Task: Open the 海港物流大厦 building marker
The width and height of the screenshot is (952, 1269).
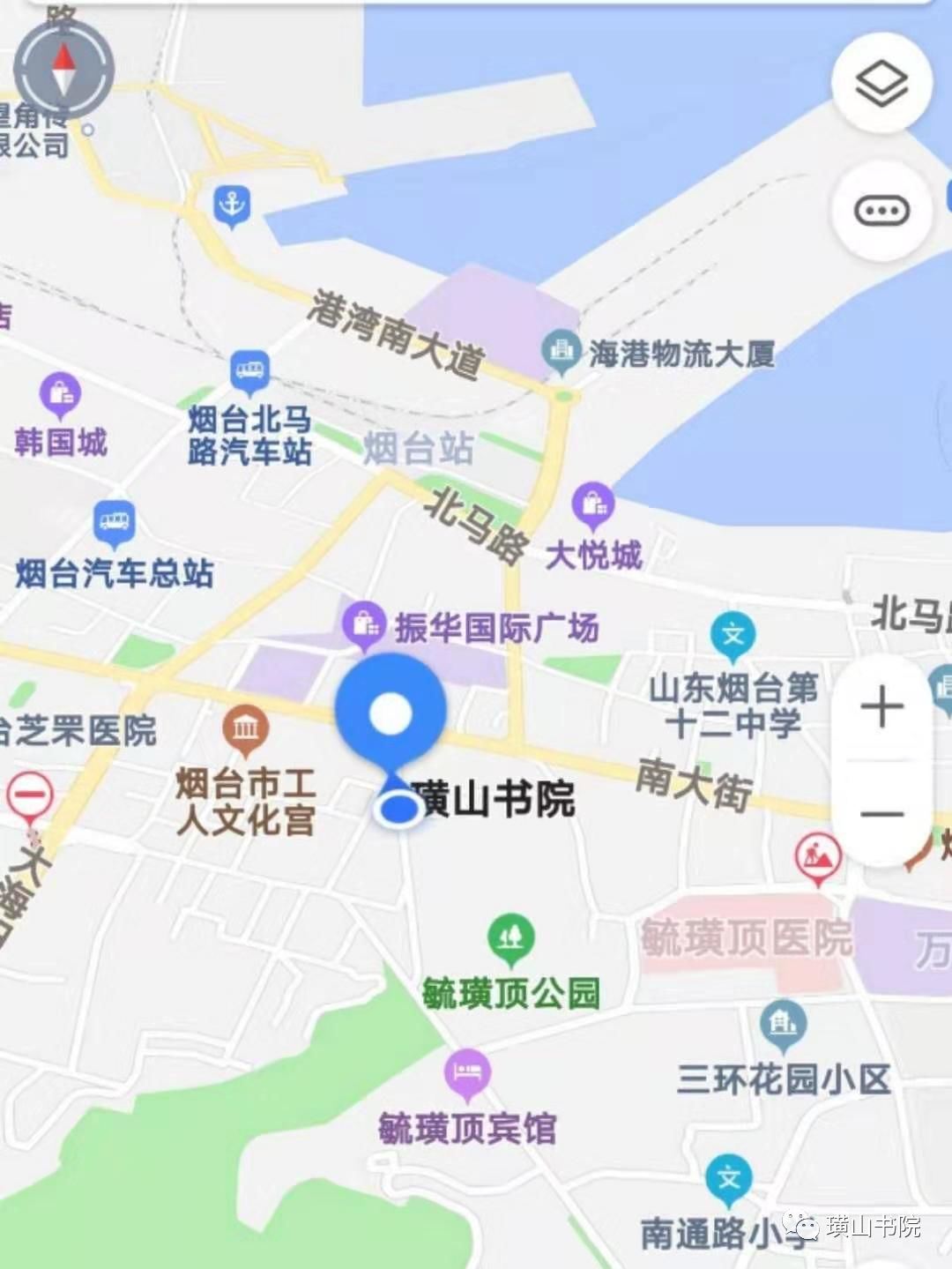Action: coord(561,351)
